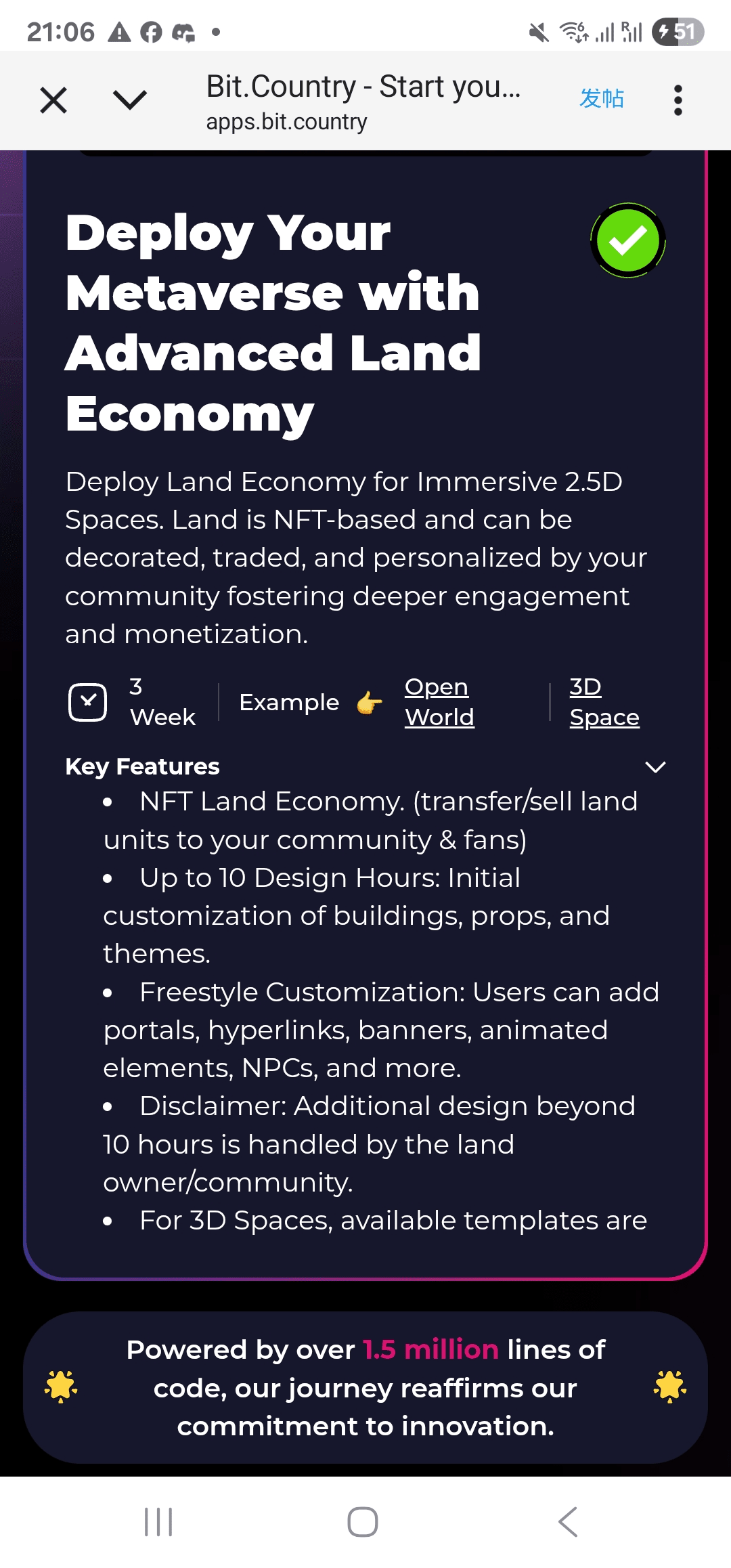Minimize the browser with the down chevron
The height and width of the screenshot is (1568, 731).
pyautogui.click(x=130, y=100)
